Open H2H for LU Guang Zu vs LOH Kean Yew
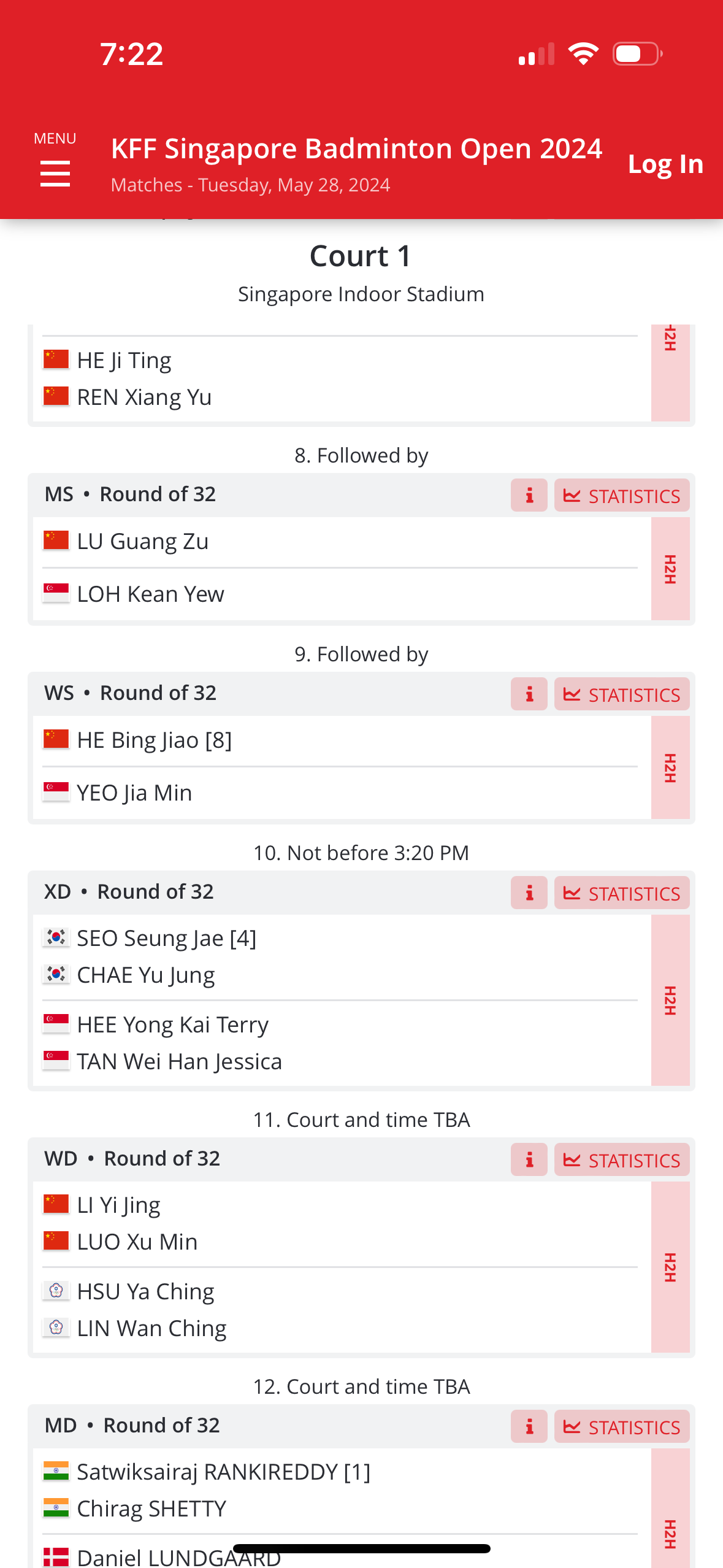723x1568 pixels. (x=670, y=569)
